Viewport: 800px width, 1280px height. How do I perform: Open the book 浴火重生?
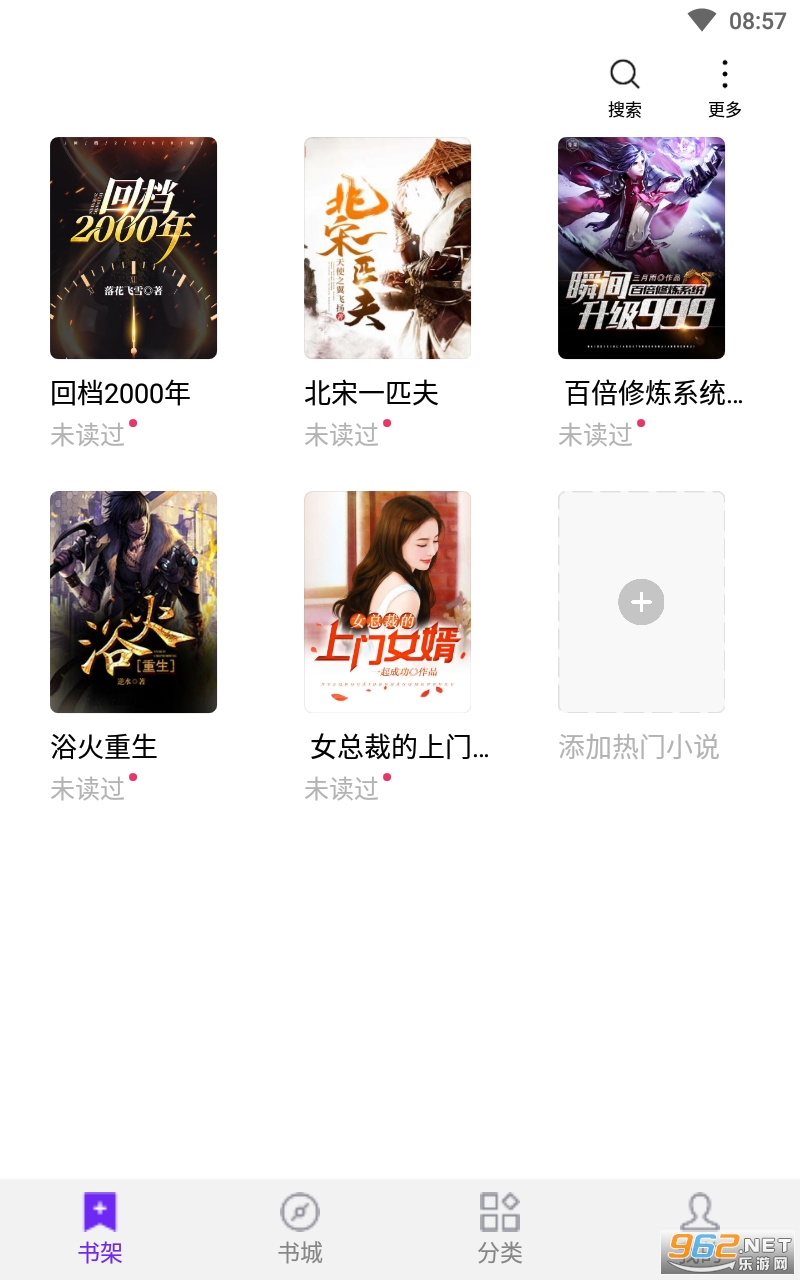133,602
